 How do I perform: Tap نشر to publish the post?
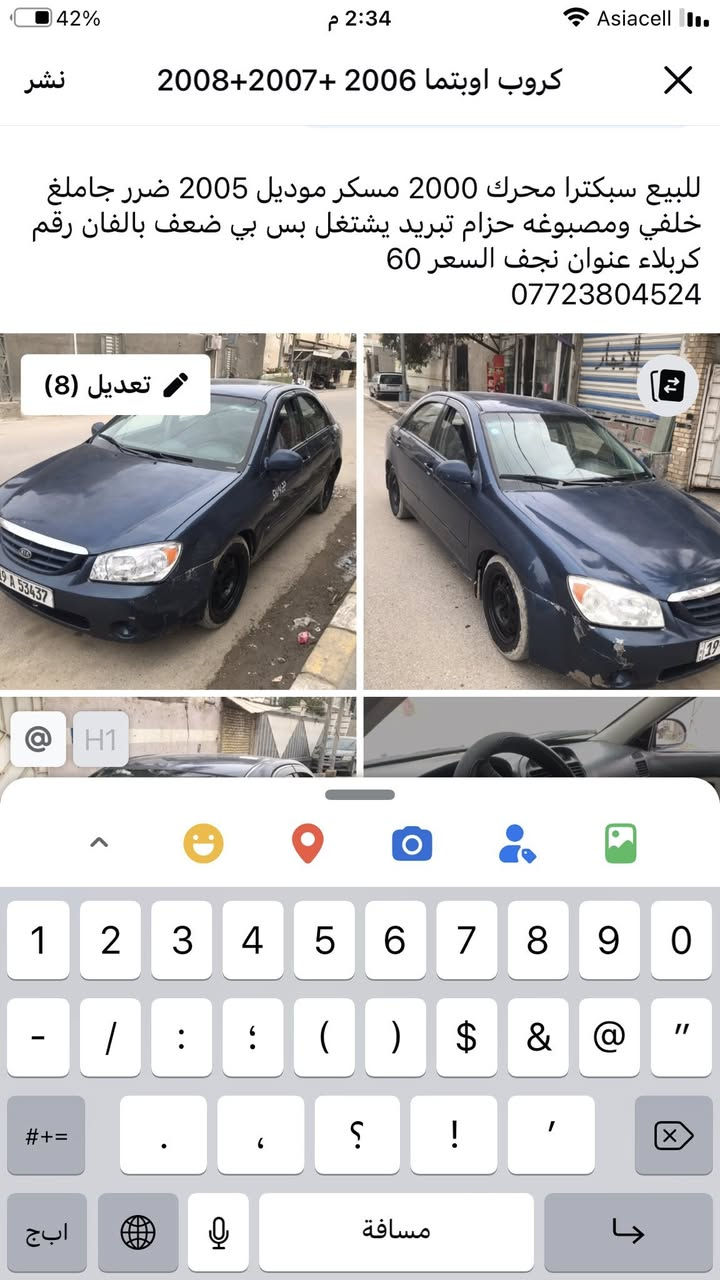(x=45, y=80)
